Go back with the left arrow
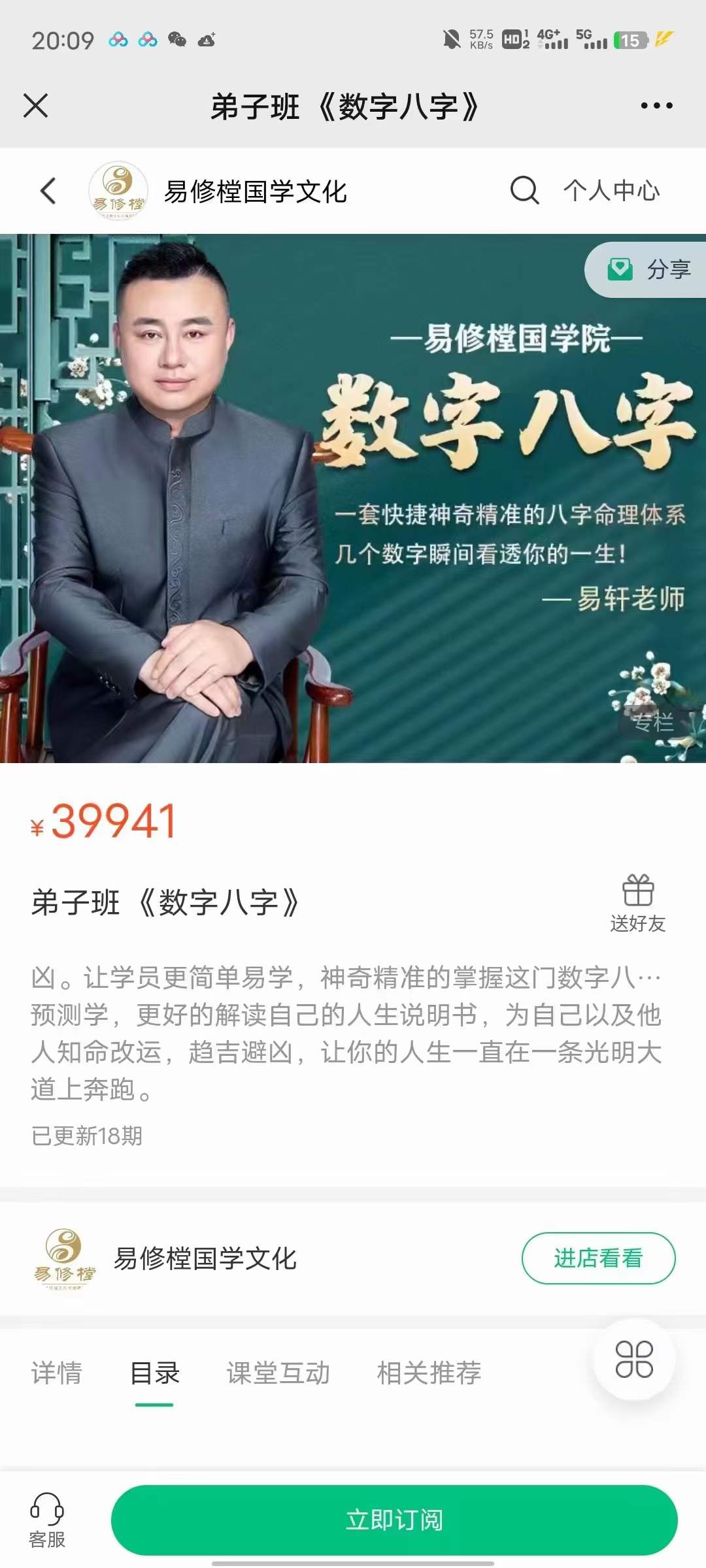The image size is (706, 1568). (x=48, y=191)
